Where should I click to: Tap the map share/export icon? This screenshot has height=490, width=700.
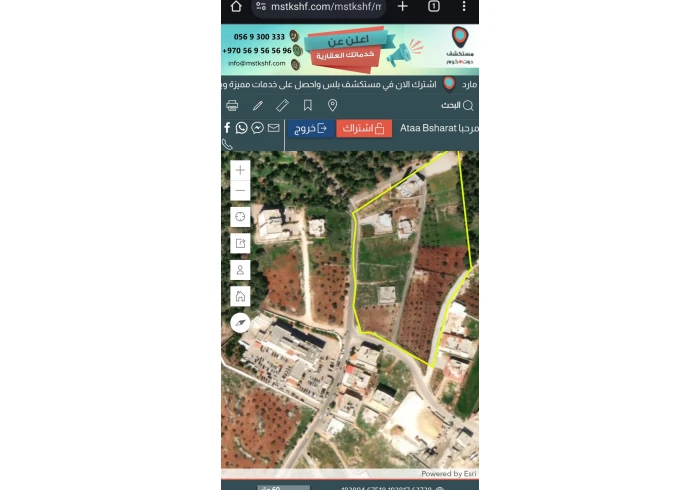coord(240,243)
